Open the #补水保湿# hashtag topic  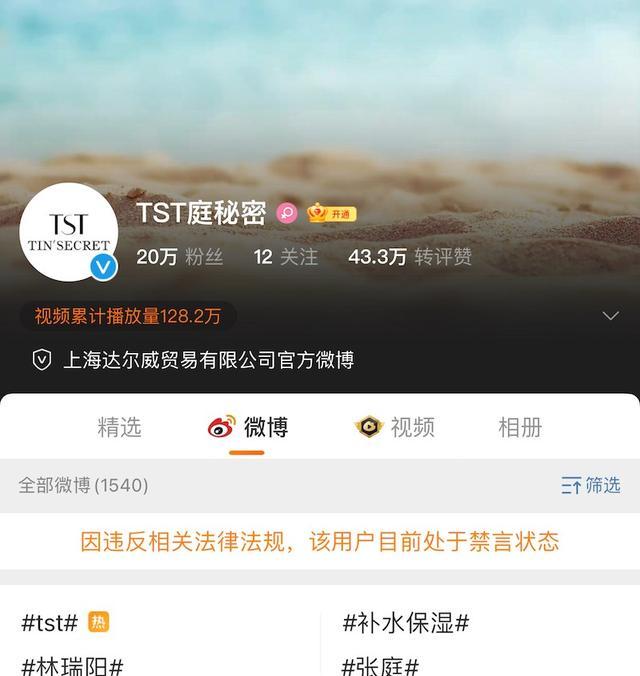click(405, 623)
